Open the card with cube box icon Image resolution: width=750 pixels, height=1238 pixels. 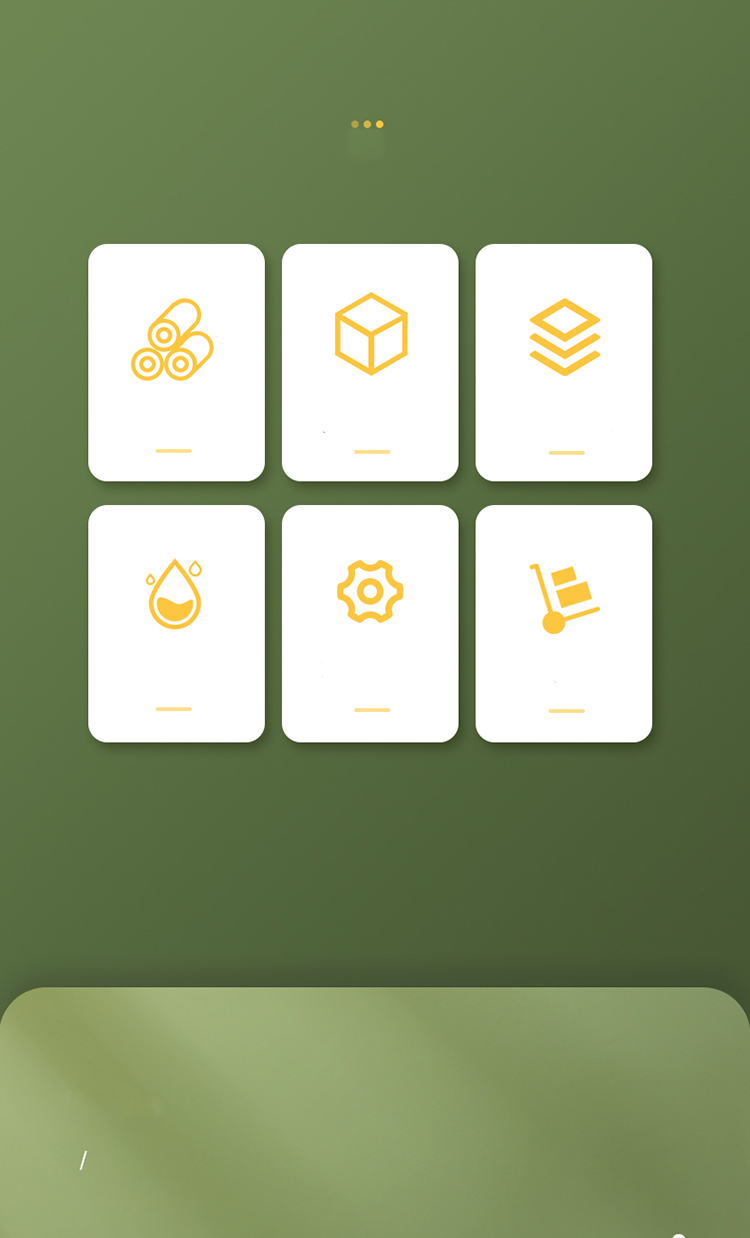click(370, 362)
